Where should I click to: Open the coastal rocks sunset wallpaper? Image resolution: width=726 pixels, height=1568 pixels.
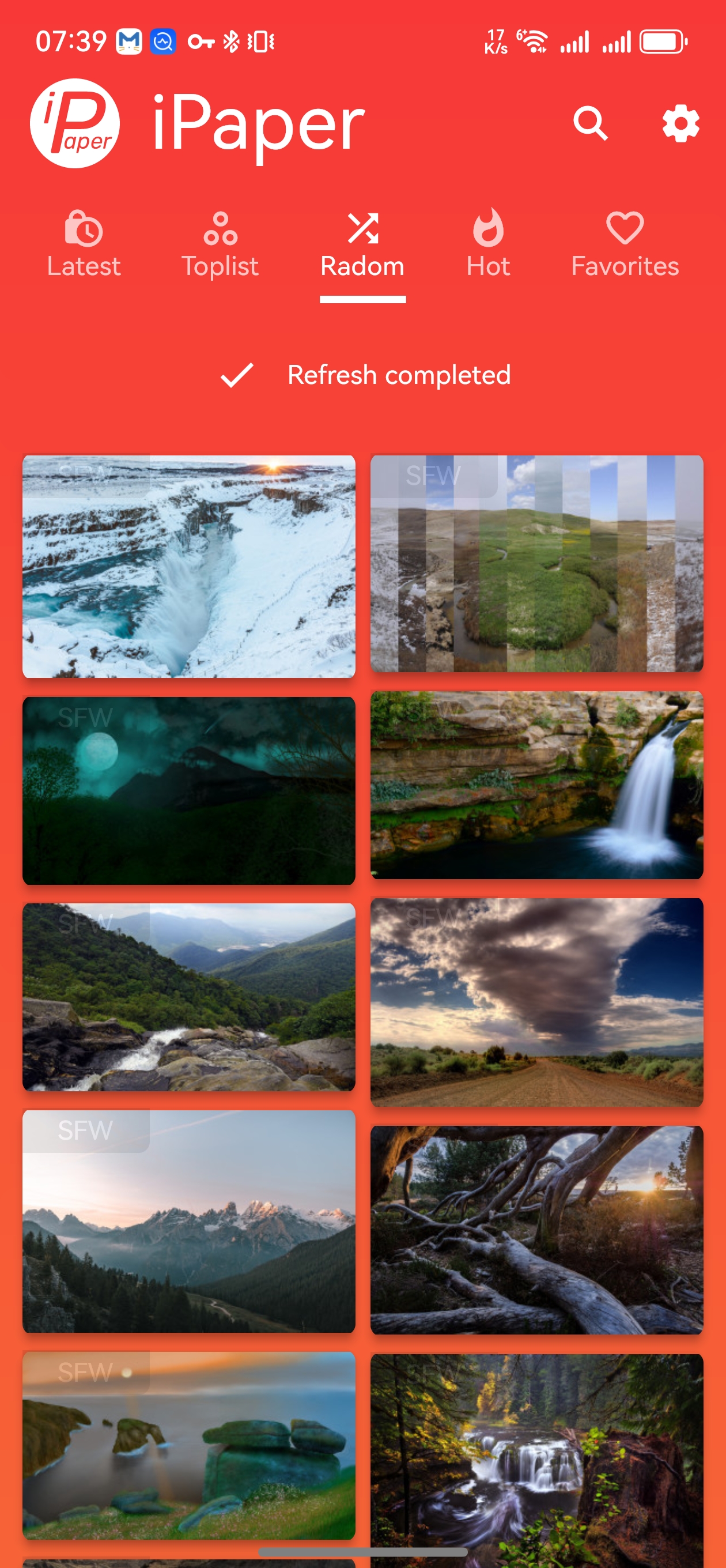[x=188, y=1445]
